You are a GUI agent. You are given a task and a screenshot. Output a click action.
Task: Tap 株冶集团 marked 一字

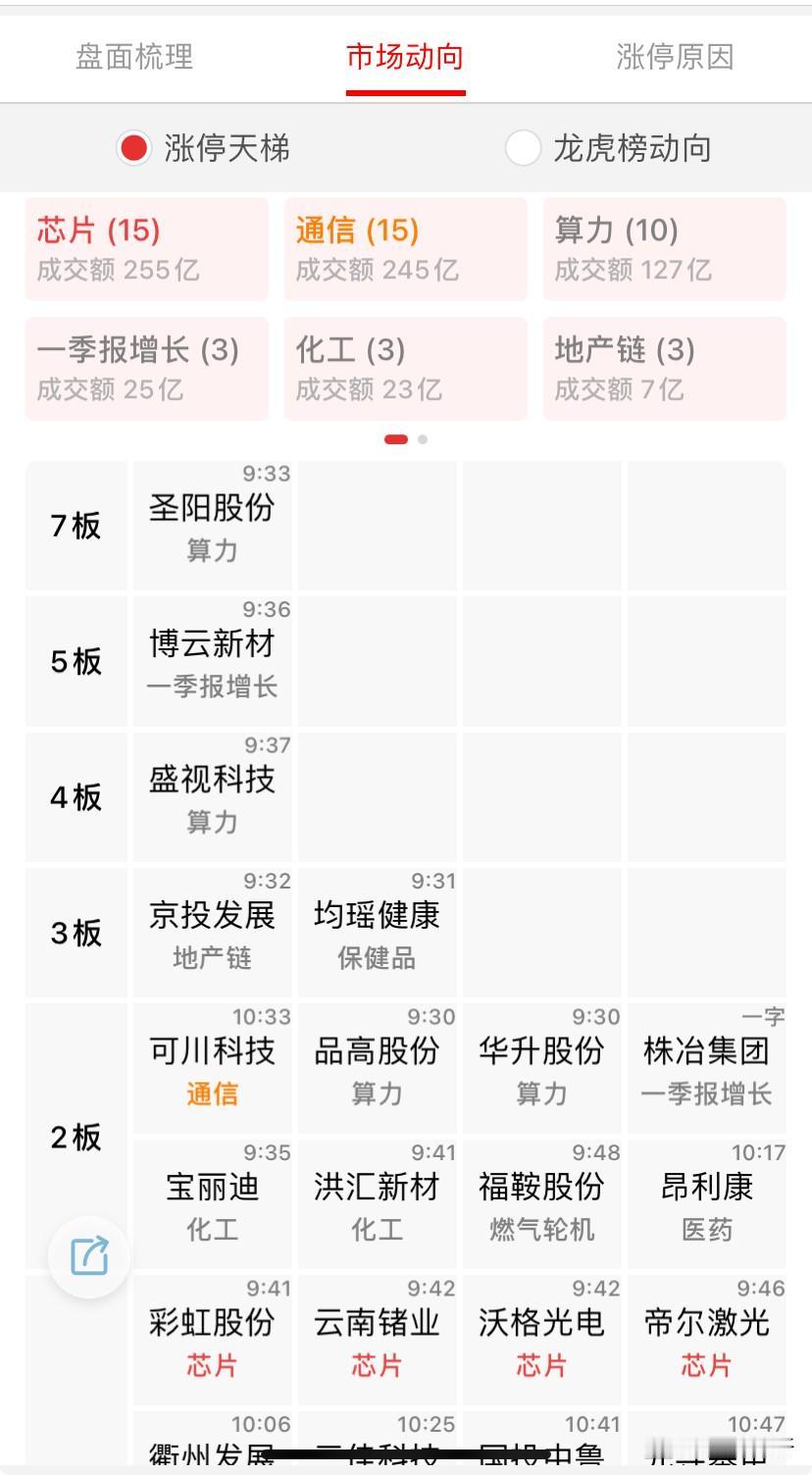708,1057
